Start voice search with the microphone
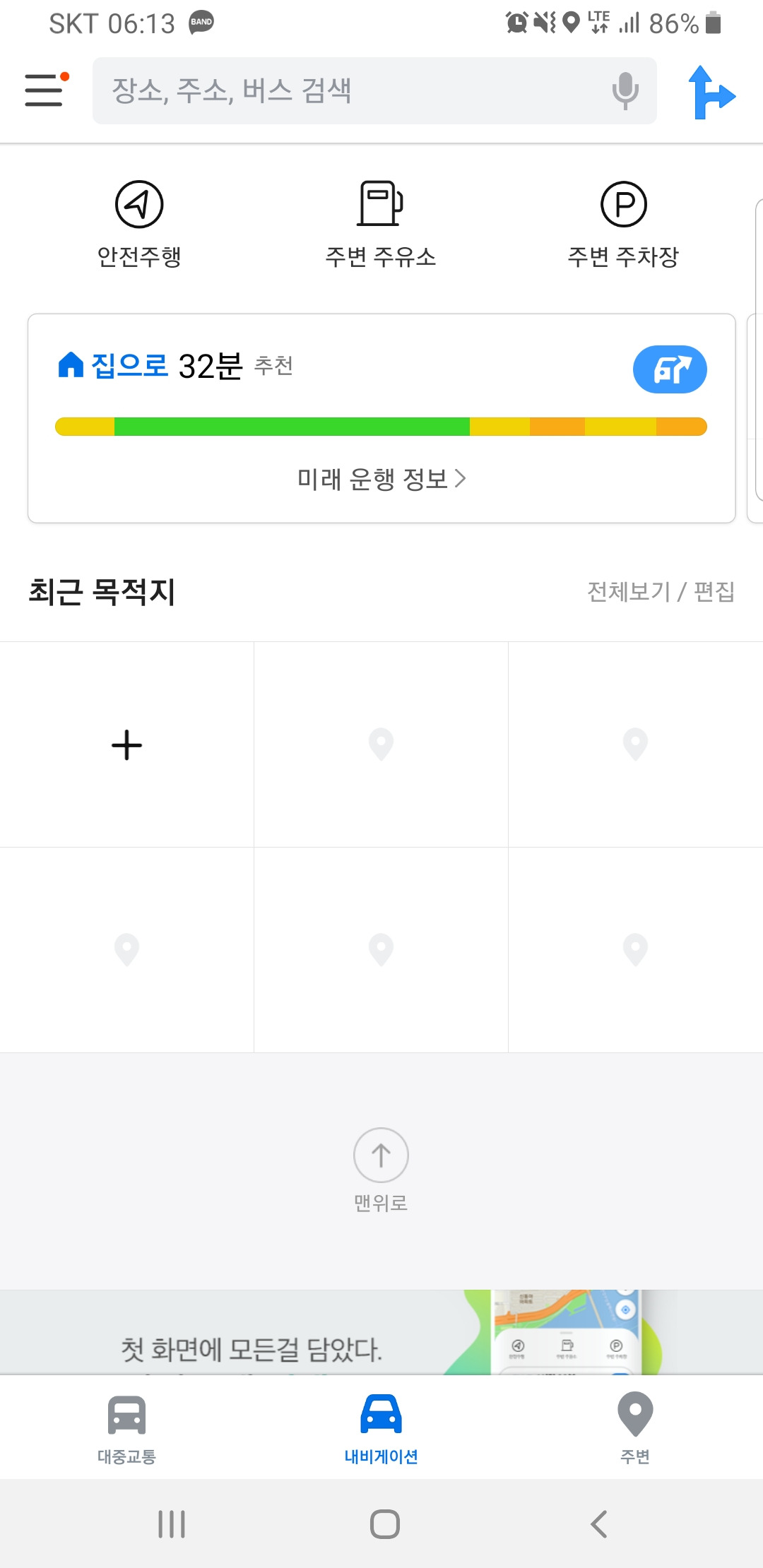Viewport: 763px width, 1568px height. (x=625, y=90)
